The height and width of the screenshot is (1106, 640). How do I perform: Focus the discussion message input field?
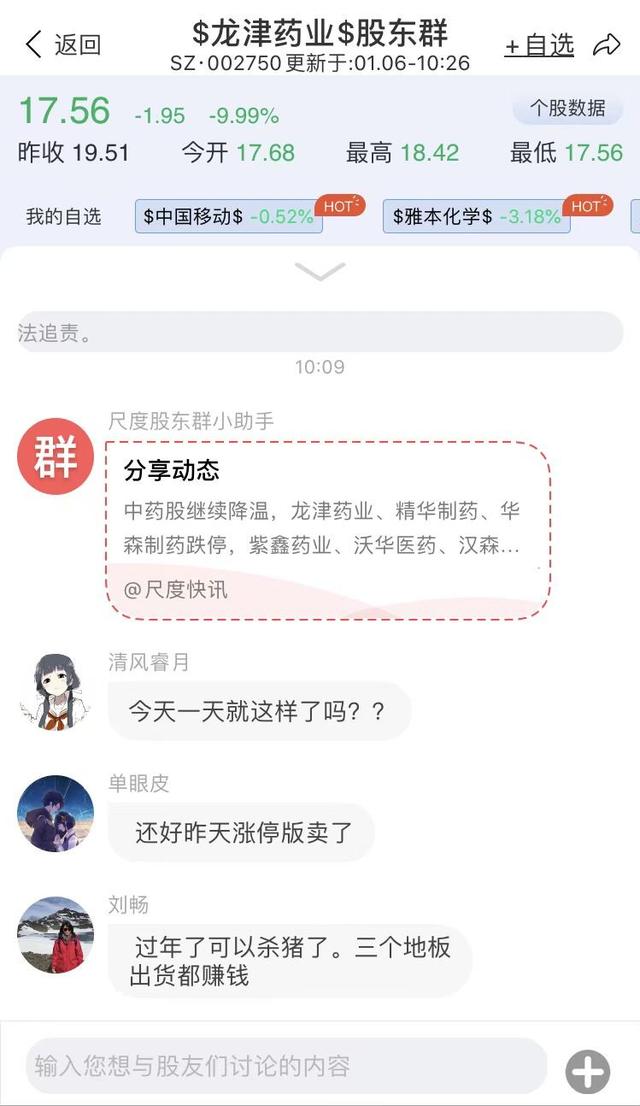coord(286,1065)
